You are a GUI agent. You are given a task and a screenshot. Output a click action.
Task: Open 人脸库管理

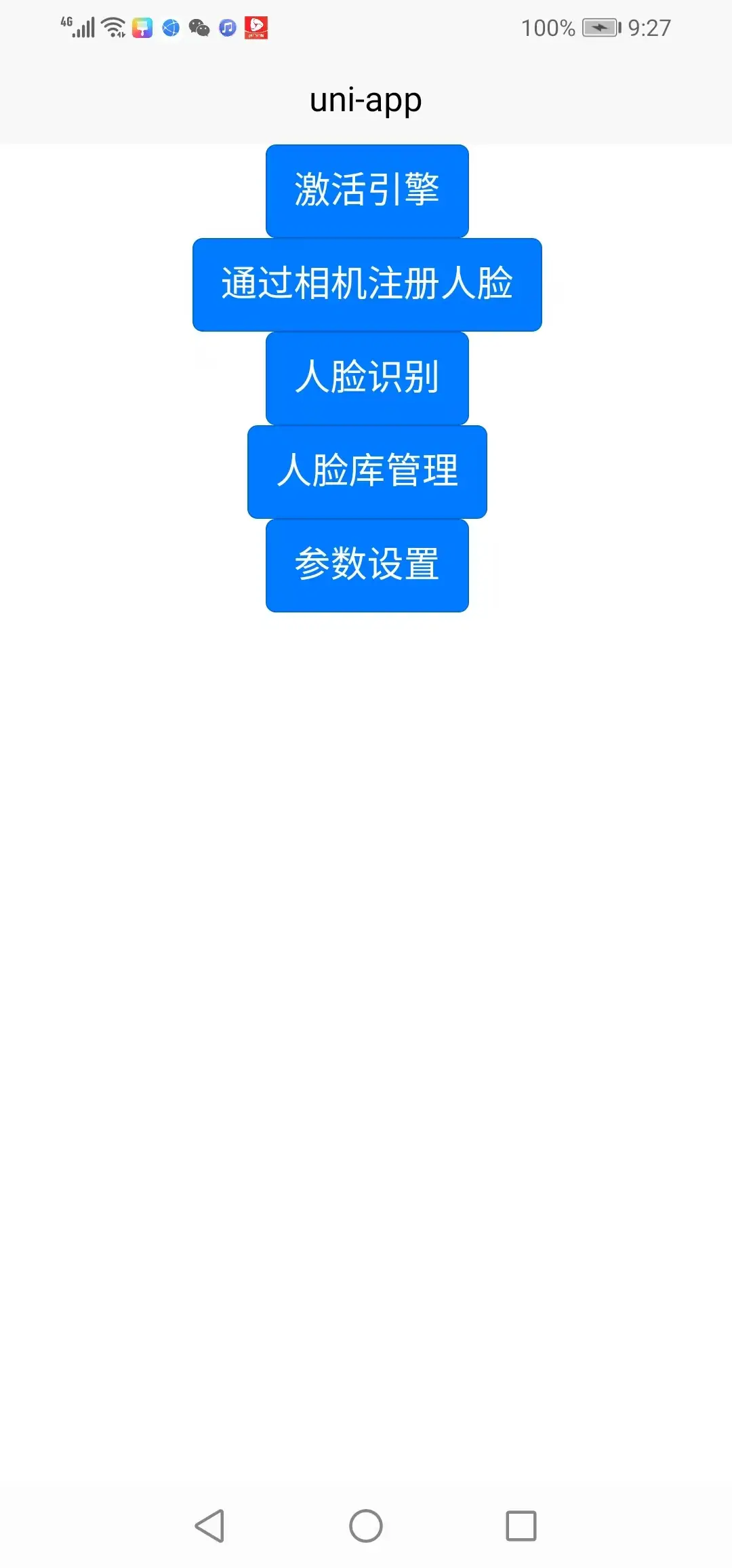click(x=367, y=471)
